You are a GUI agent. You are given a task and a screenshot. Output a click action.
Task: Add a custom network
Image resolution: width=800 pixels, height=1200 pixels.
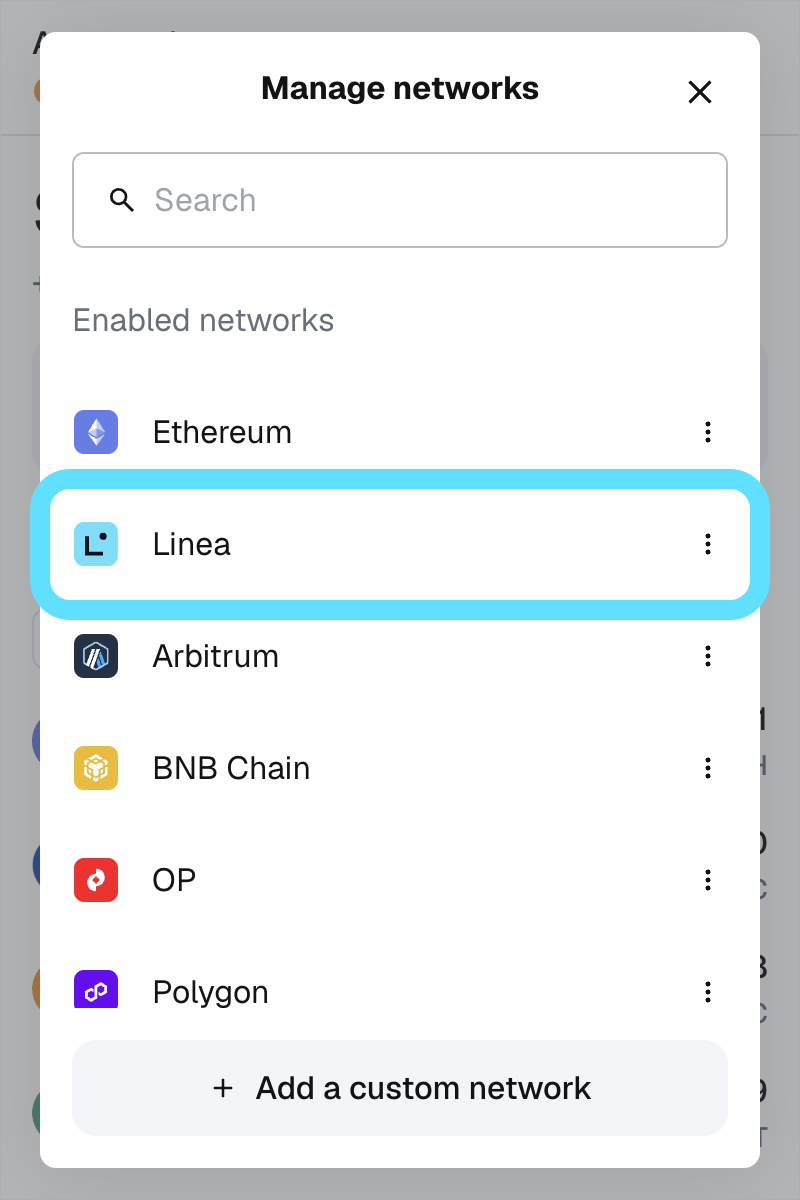[400, 1088]
